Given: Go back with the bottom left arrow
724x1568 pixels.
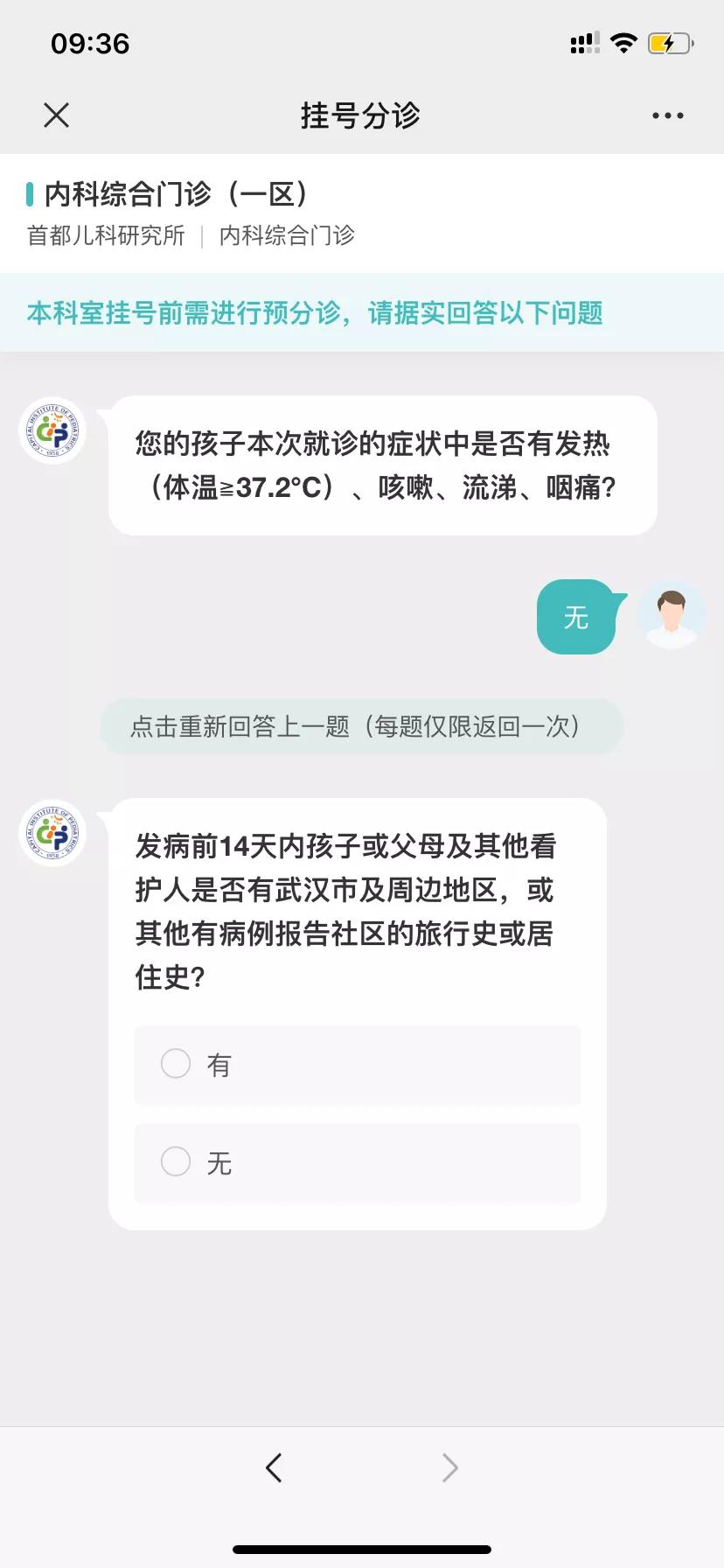Looking at the screenshot, I should point(274,1467).
